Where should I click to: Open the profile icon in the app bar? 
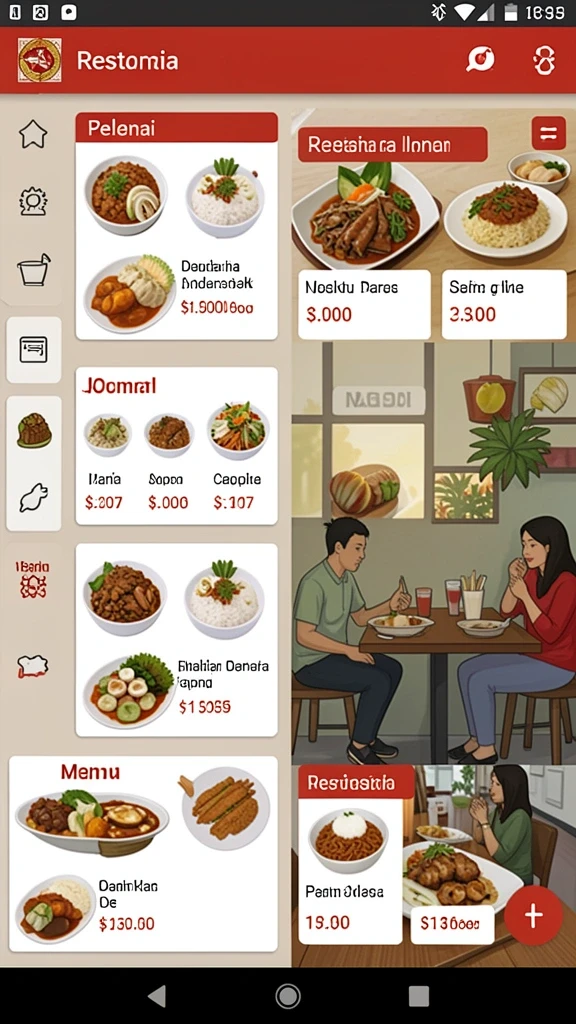[x=543, y=61]
